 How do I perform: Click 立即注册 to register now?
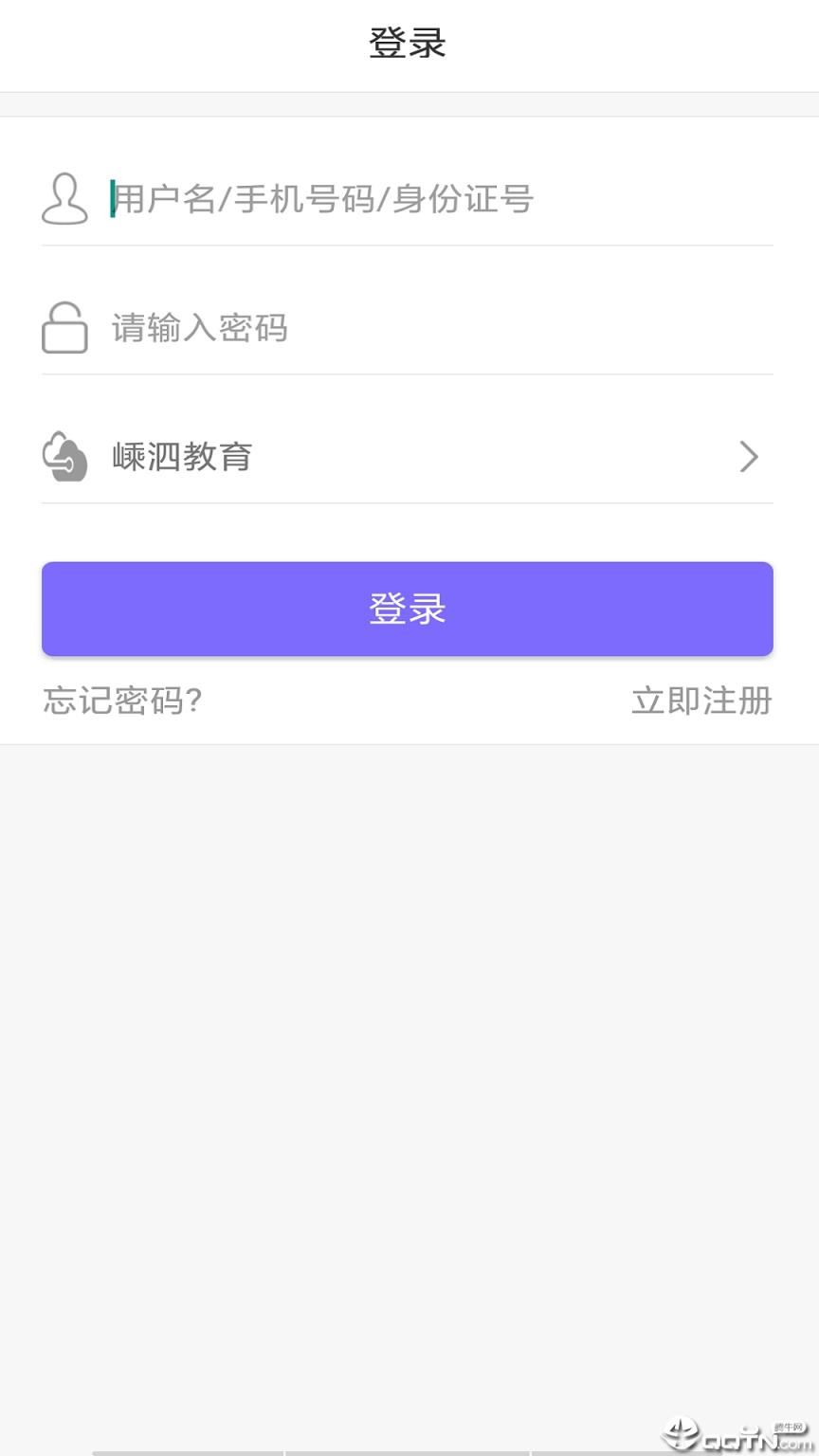701,701
